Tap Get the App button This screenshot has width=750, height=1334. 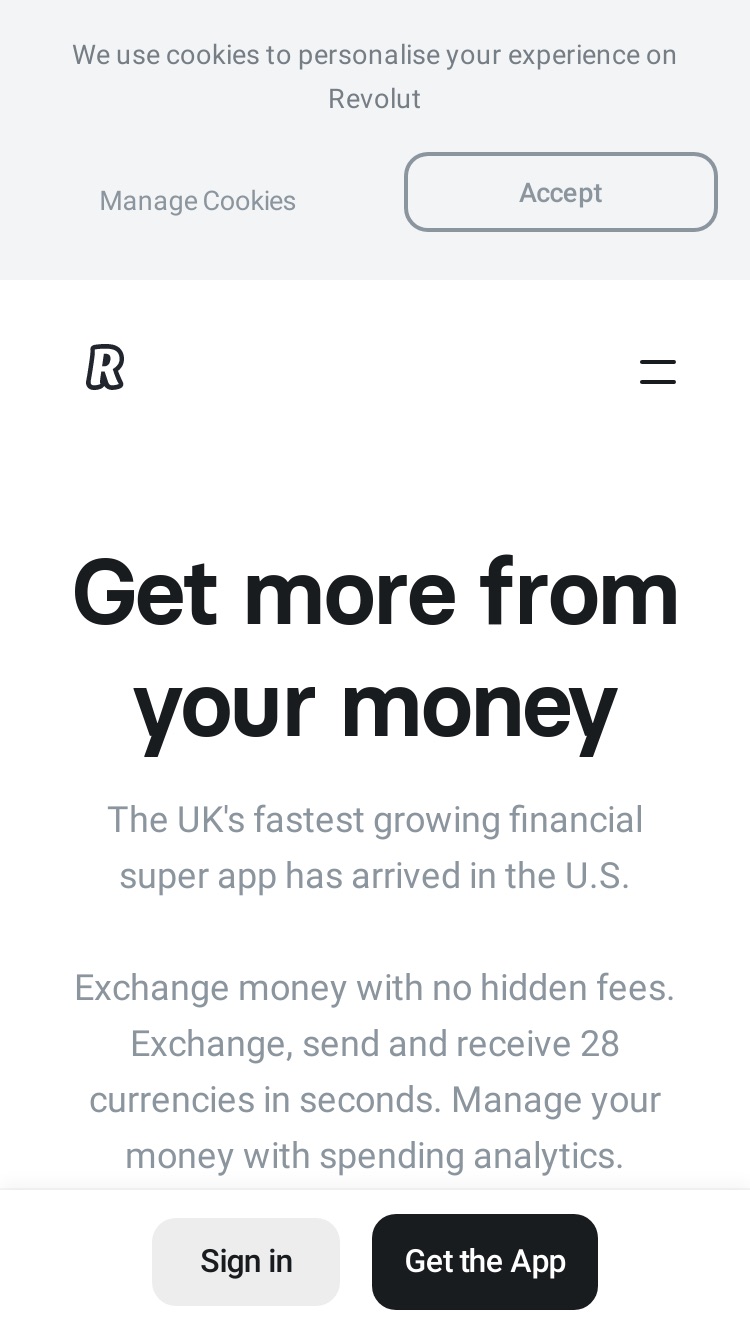click(485, 1261)
